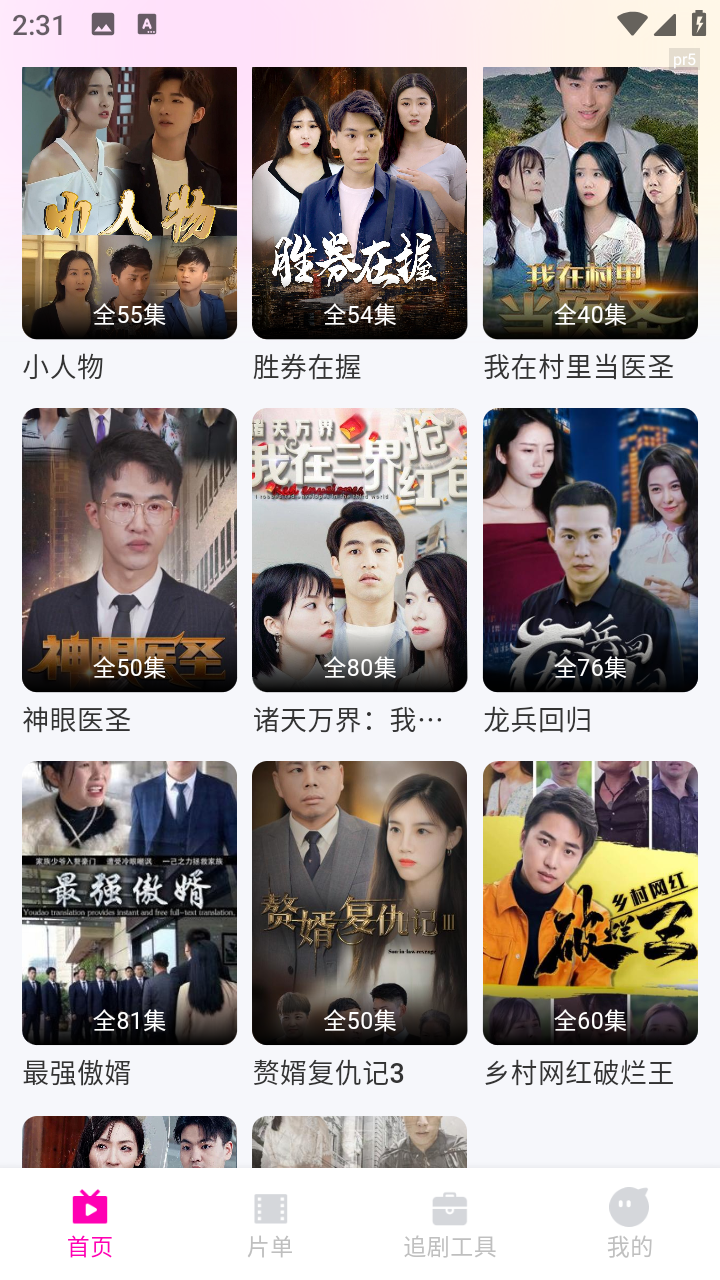720x1280 pixels.
Task: Switch to the 我的 tab
Action: click(x=629, y=1223)
